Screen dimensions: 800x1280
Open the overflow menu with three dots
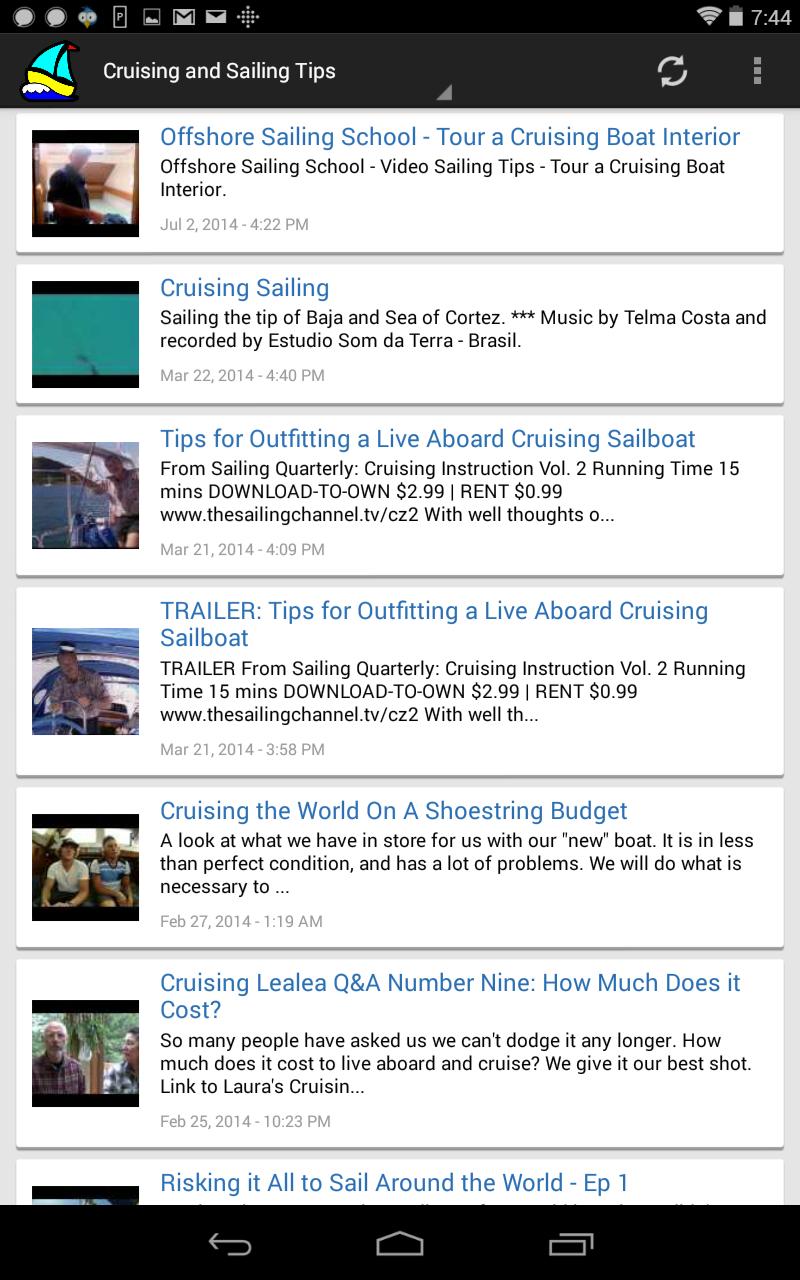tap(757, 70)
